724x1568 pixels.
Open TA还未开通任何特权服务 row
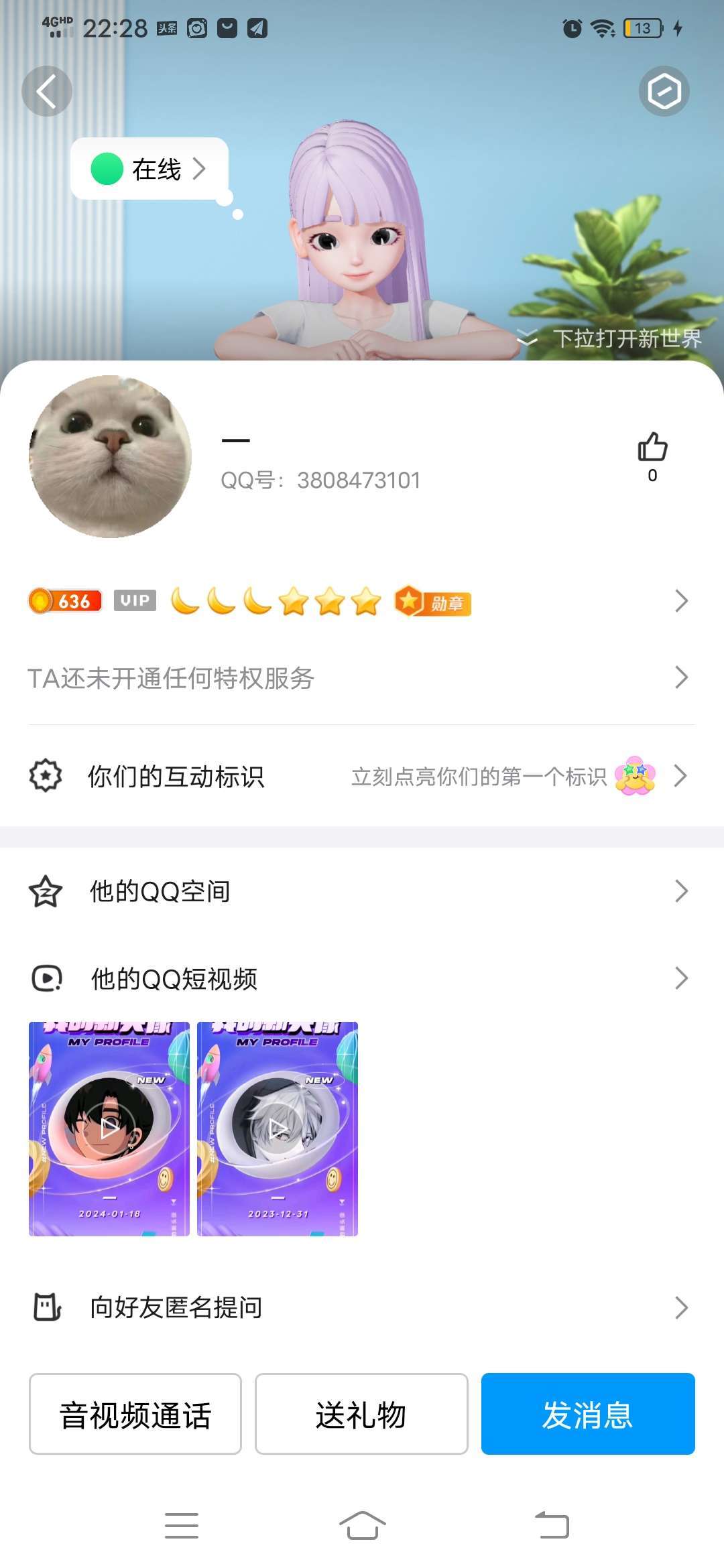click(x=362, y=677)
